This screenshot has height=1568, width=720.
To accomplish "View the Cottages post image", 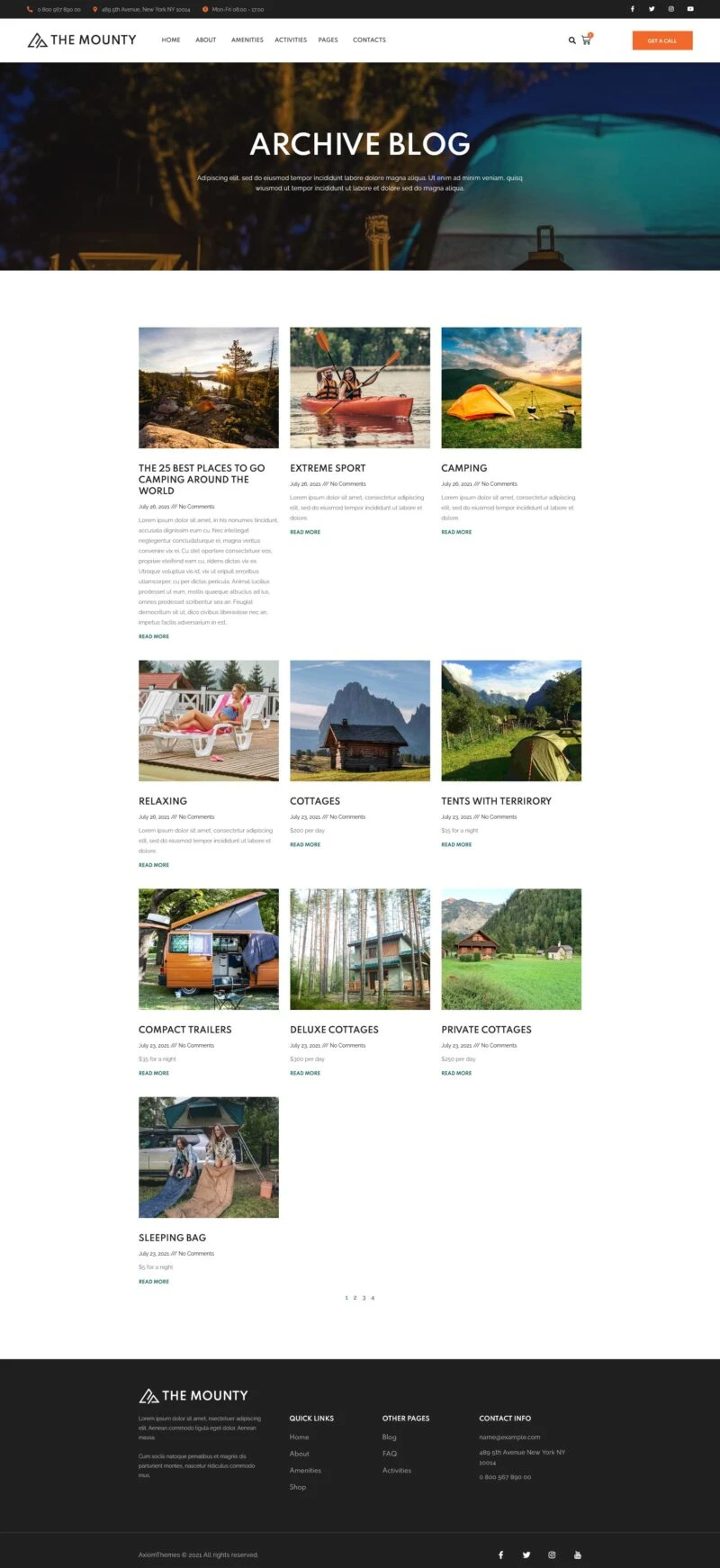I will [360, 720].
